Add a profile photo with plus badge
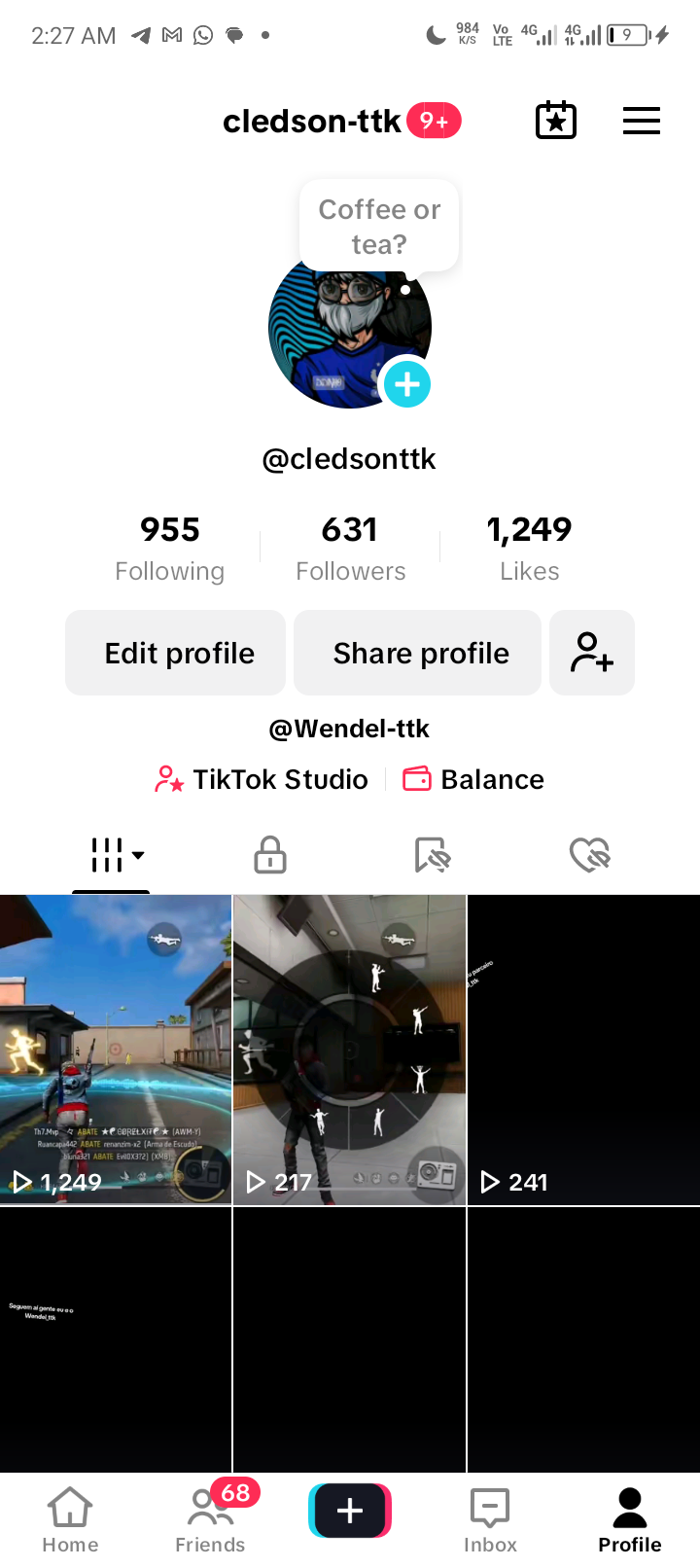700x1568 pixels. point(407,384)
